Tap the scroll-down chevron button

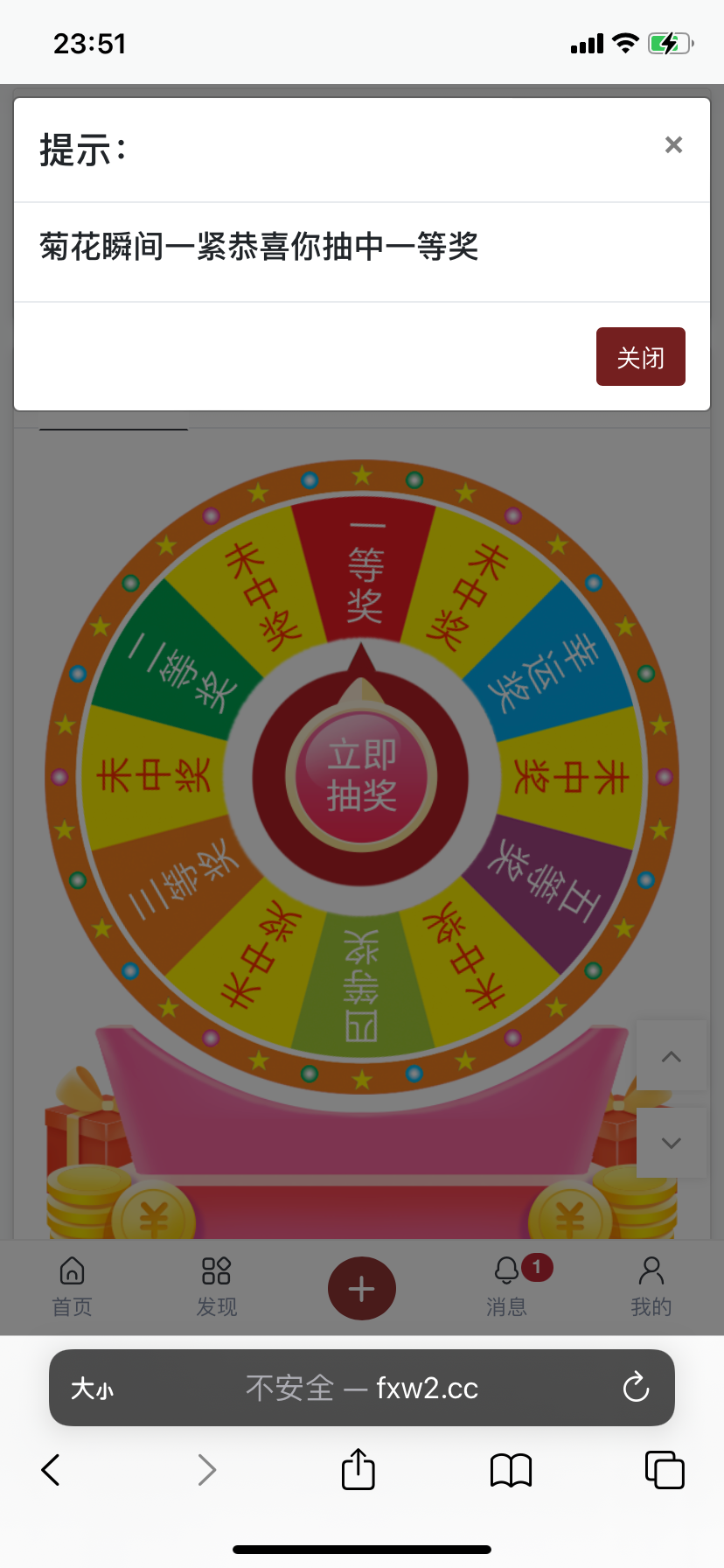671,1143
